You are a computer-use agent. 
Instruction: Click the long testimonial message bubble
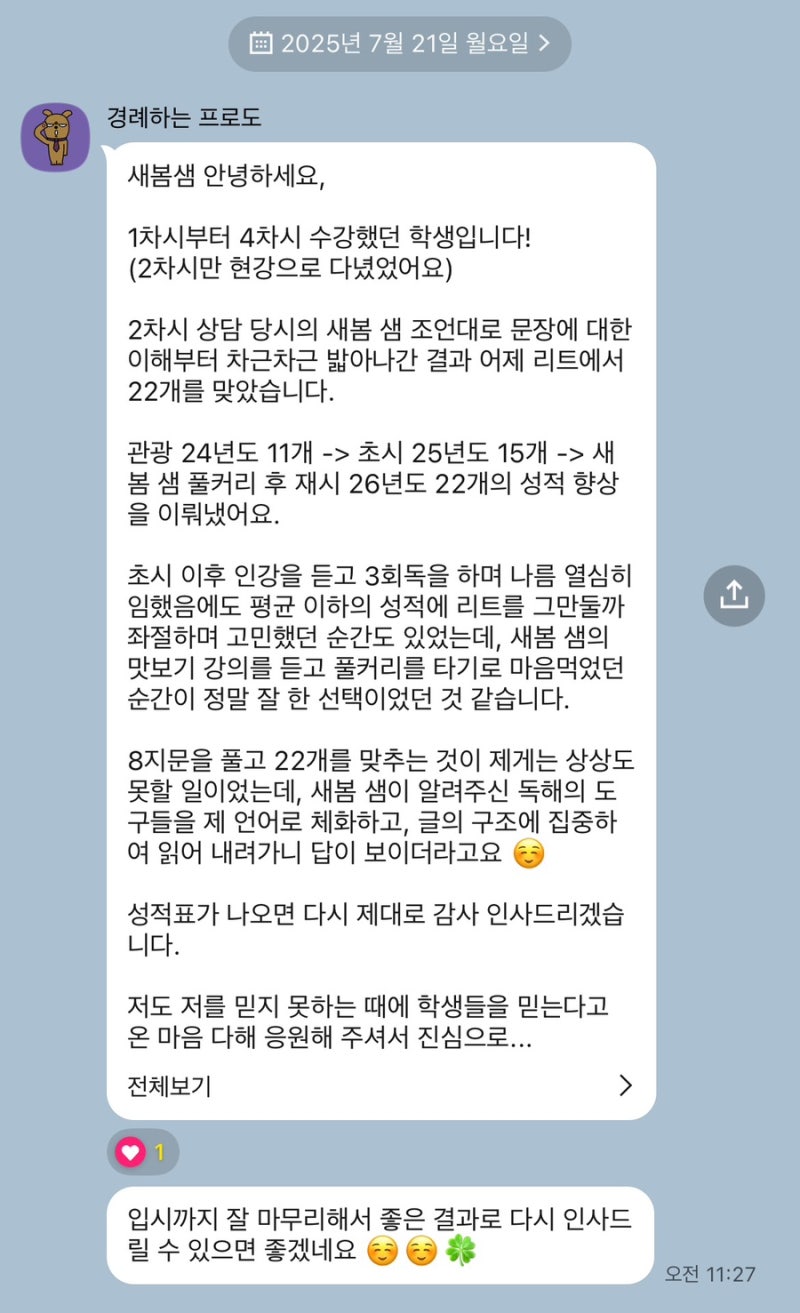(x=380, y=600)
